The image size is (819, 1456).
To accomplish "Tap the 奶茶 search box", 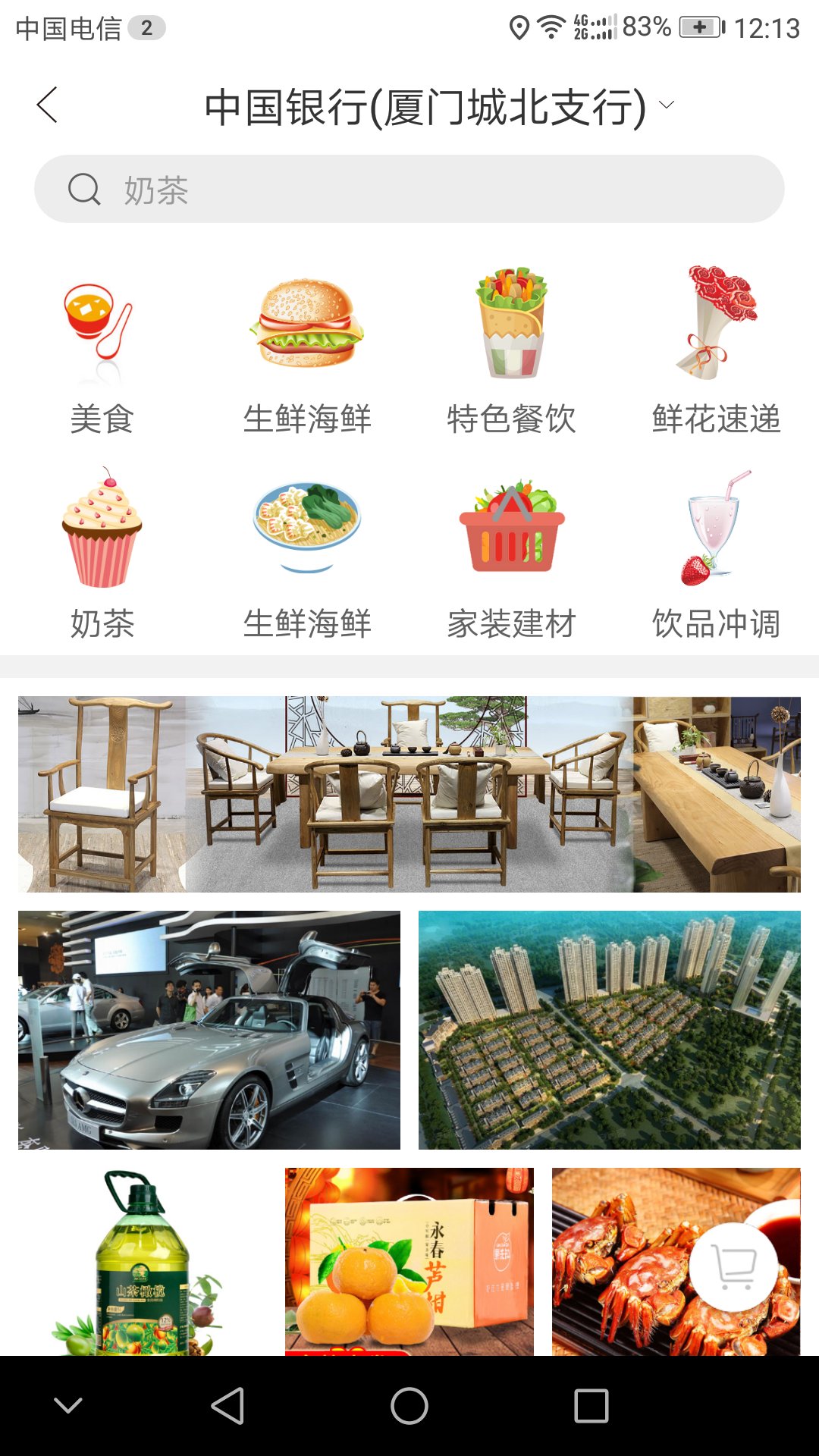I will click(409, 190).
